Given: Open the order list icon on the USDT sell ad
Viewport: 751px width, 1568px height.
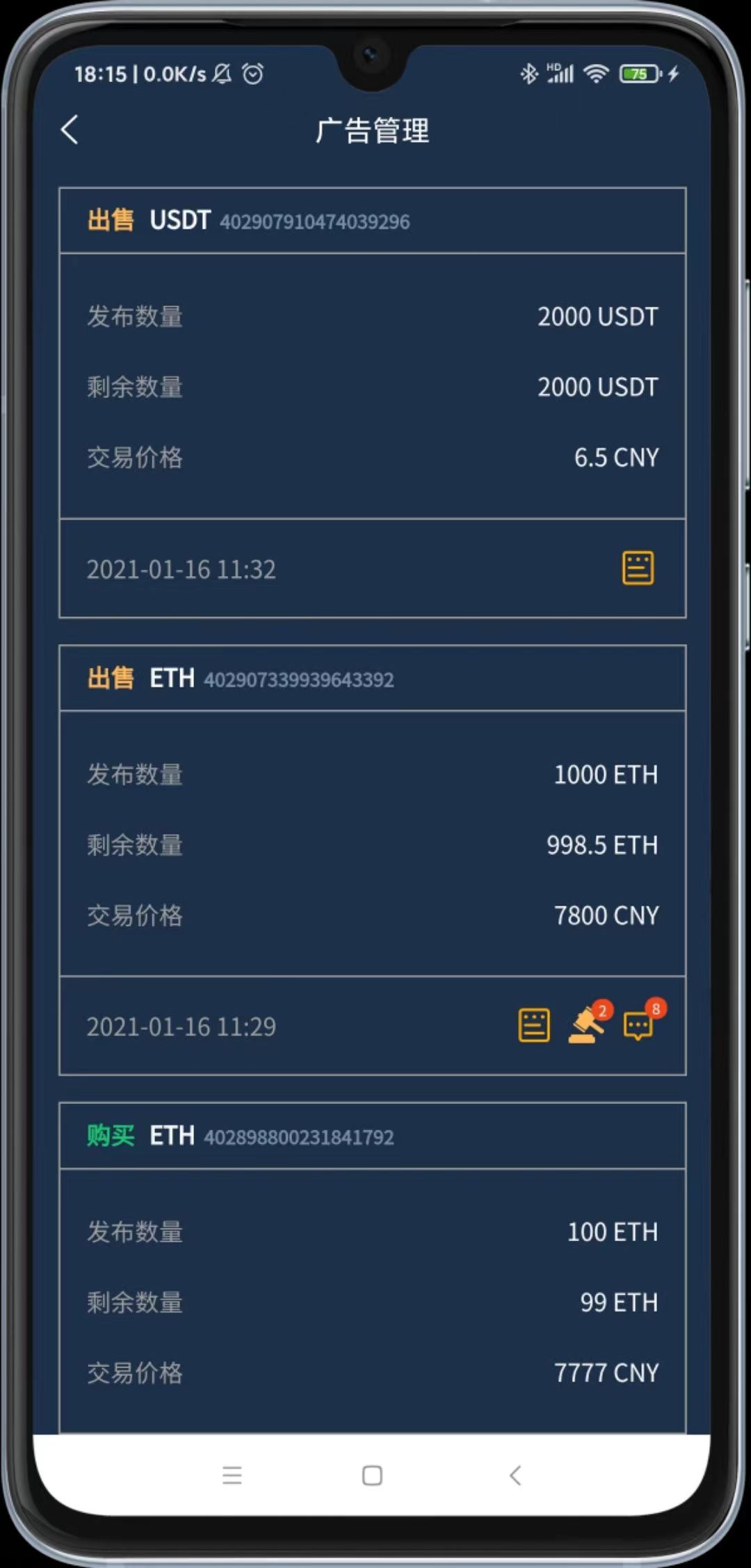Looking at the screenshot, I should [637, 568].
